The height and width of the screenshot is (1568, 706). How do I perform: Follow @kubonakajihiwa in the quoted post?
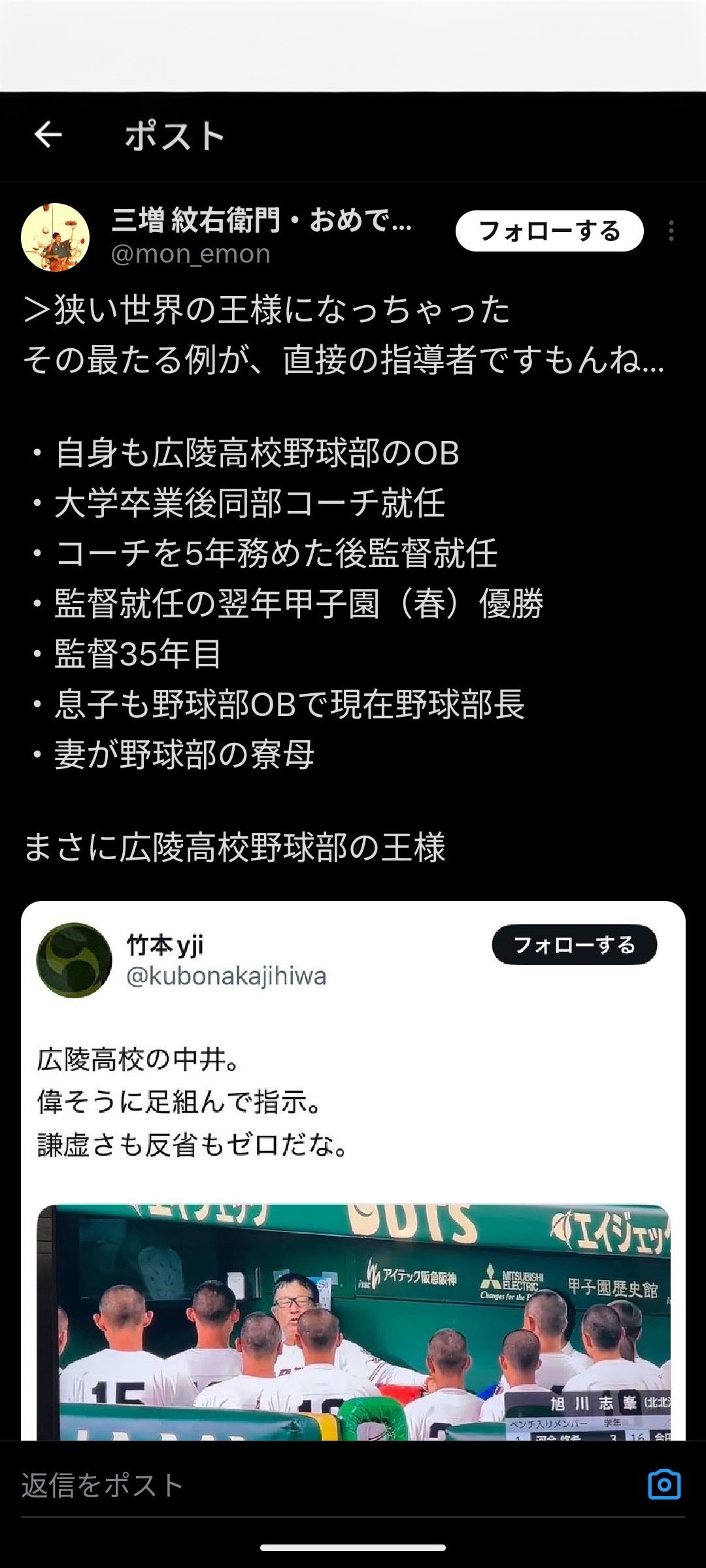pyautogui.click(x=575, y=945)
